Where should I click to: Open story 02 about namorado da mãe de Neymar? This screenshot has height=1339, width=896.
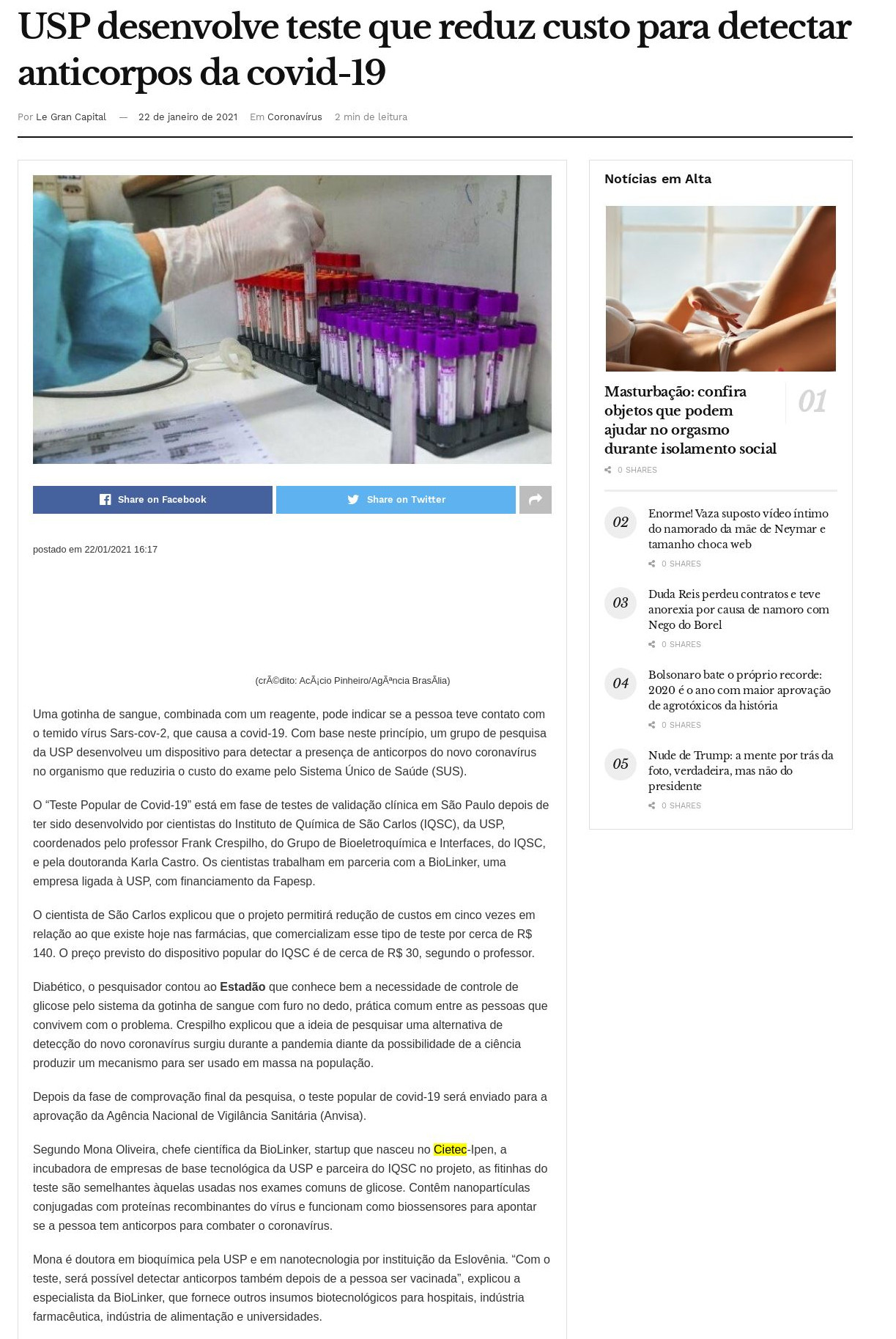click(738, 528)
